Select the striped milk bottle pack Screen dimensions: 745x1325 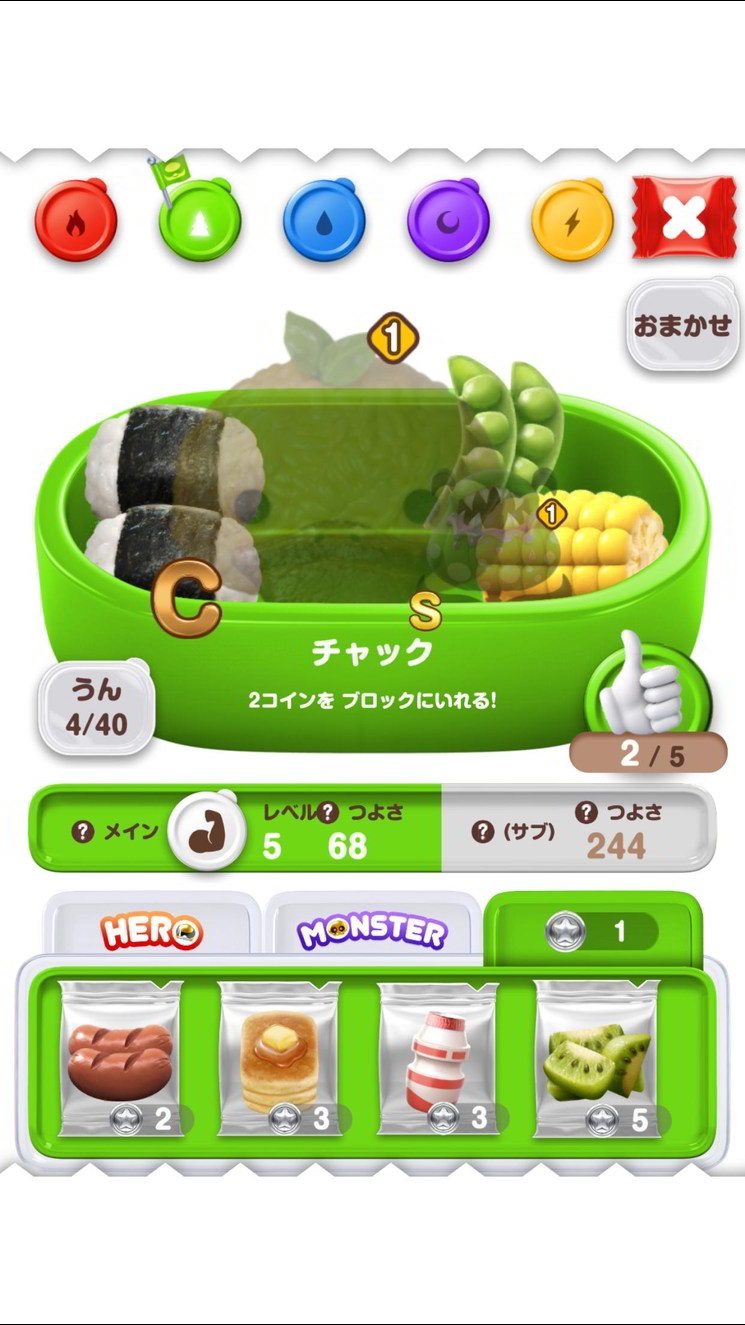[x=437, y=1060]
